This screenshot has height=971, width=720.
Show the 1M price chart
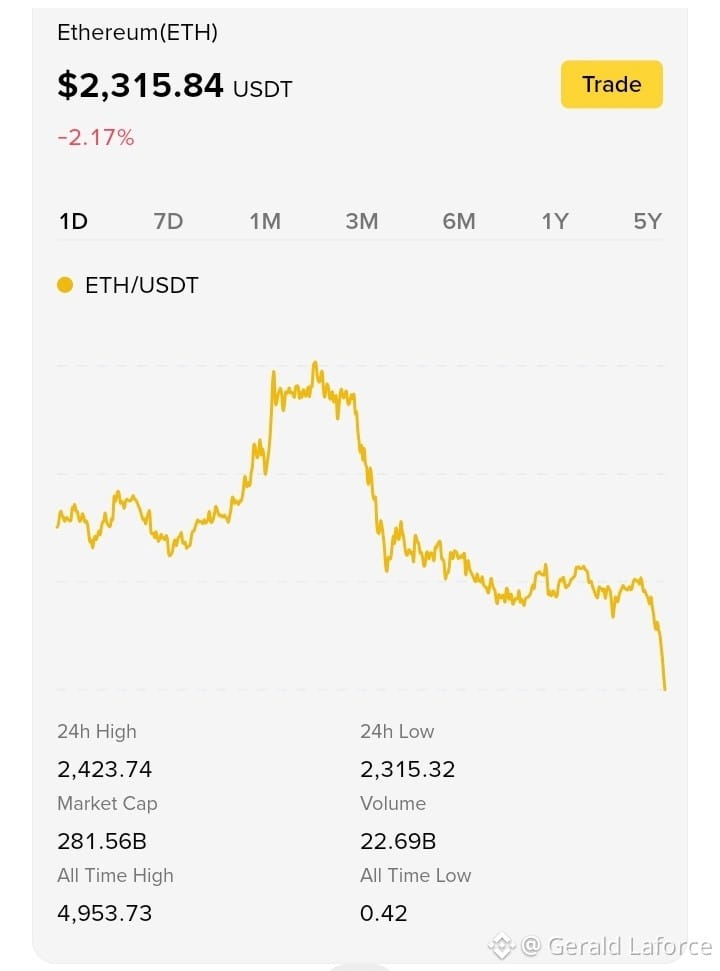point(265,221)
